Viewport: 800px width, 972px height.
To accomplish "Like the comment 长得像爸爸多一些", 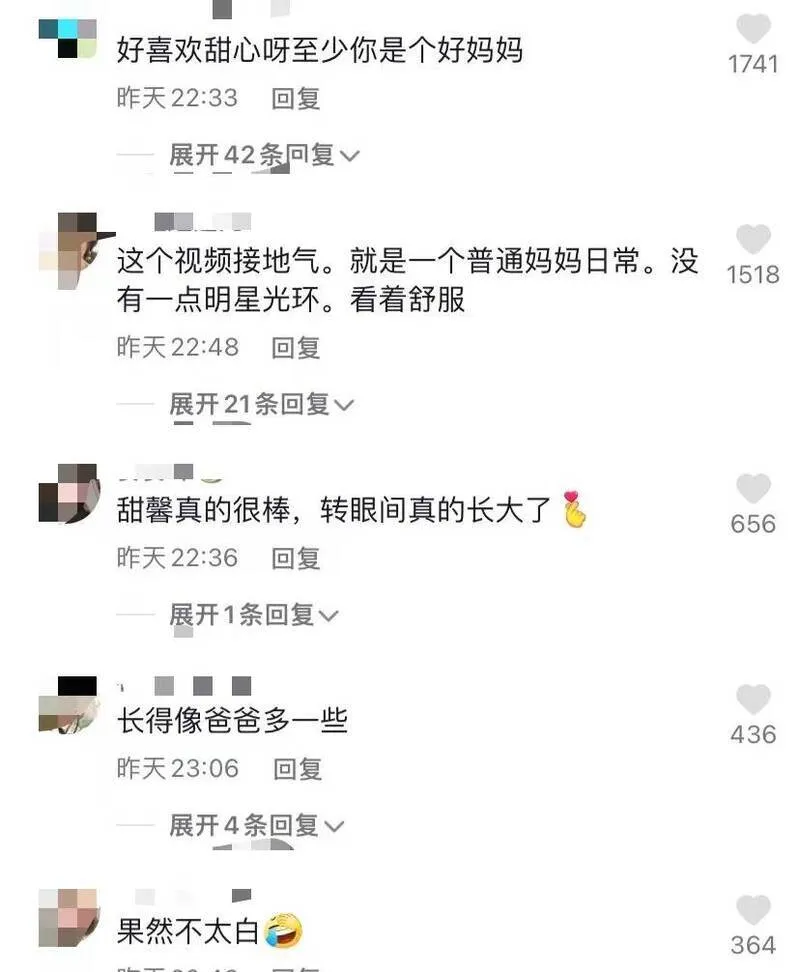I will (753, 700).
